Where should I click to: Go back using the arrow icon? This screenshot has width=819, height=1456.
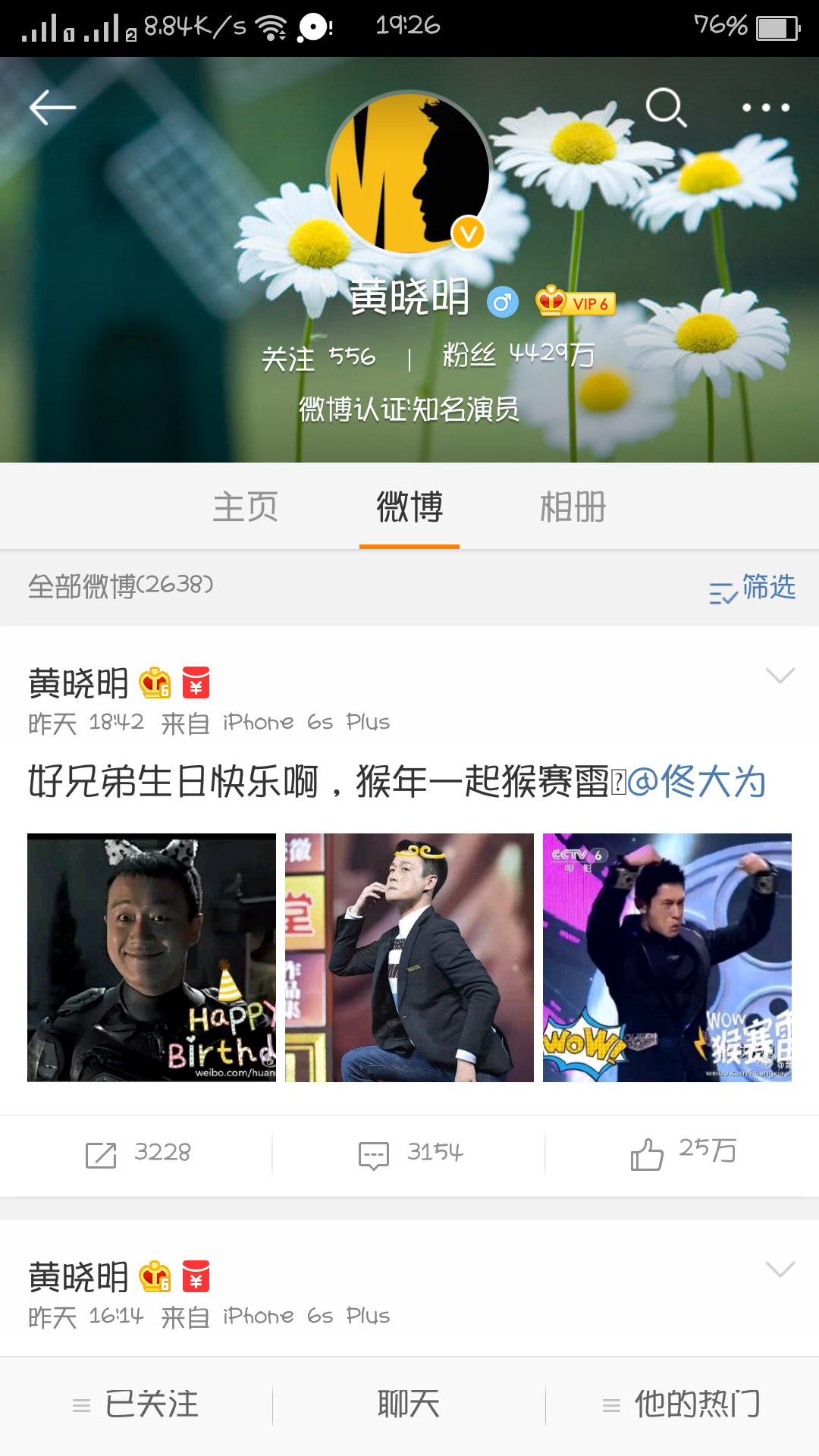point(52,108)
